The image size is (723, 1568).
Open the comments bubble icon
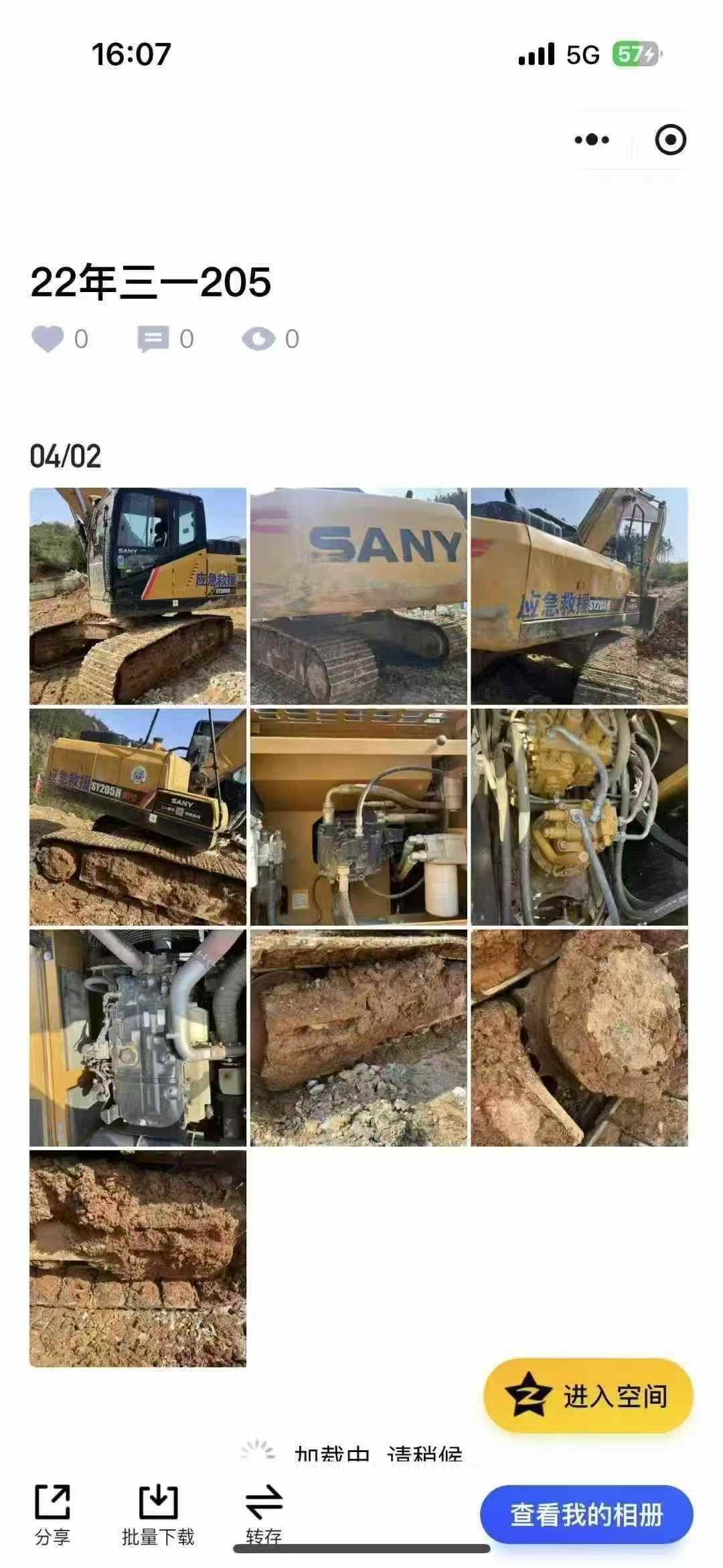tap(153, 339)
